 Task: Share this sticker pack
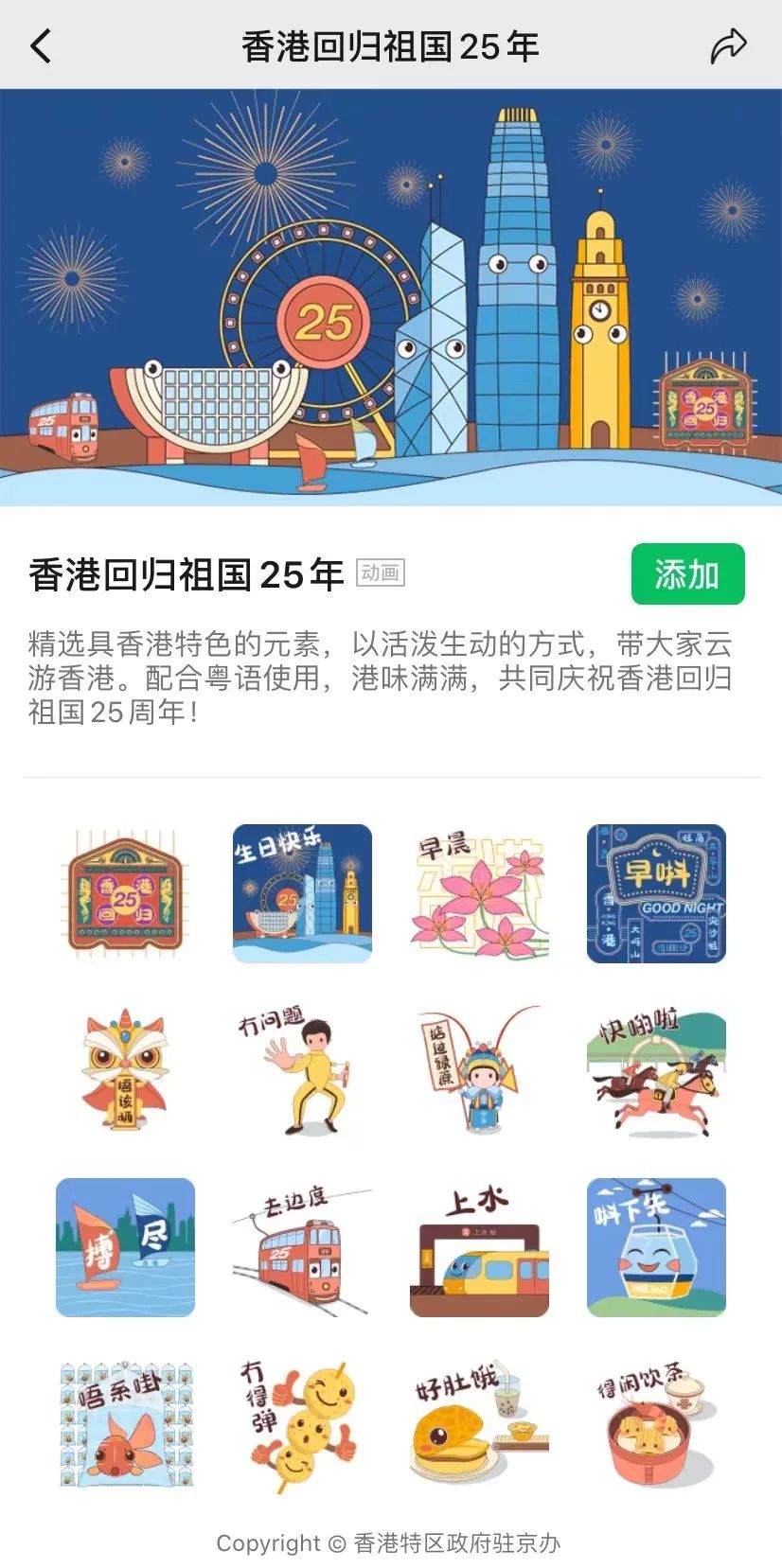(x=728, y=45)
